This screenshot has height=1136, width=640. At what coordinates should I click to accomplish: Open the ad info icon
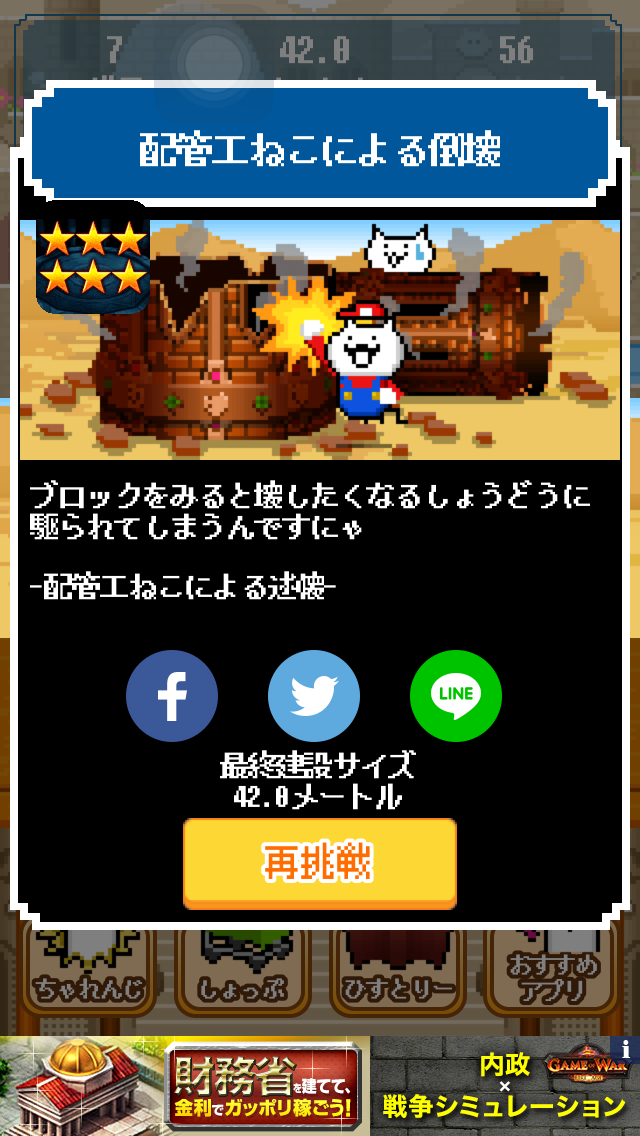(627, 1049)
